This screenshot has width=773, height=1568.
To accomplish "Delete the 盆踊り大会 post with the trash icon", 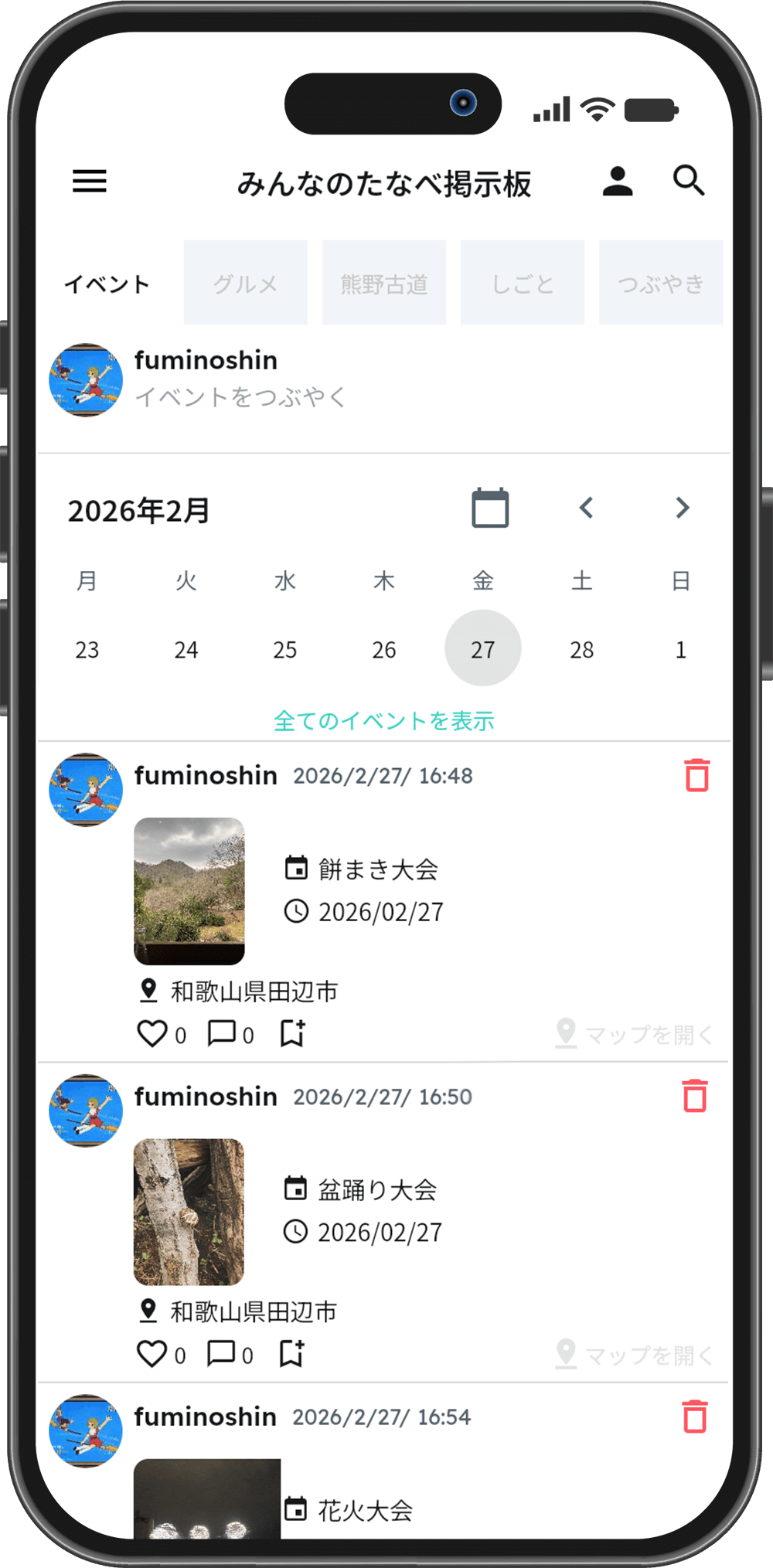I will point(693,1097).
